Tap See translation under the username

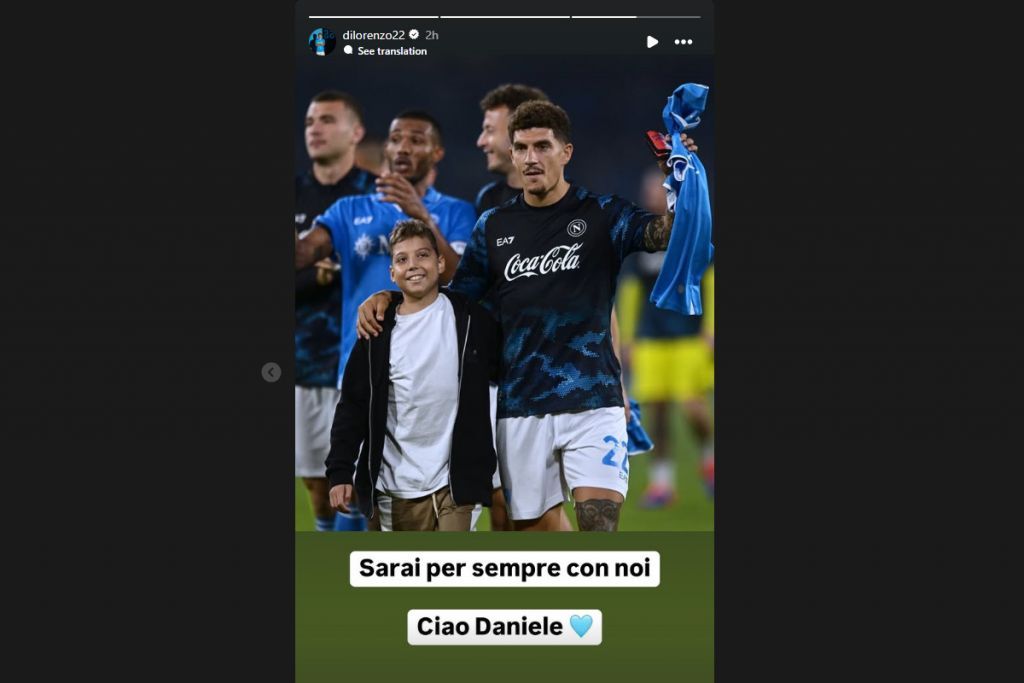(x=391, y=51)
